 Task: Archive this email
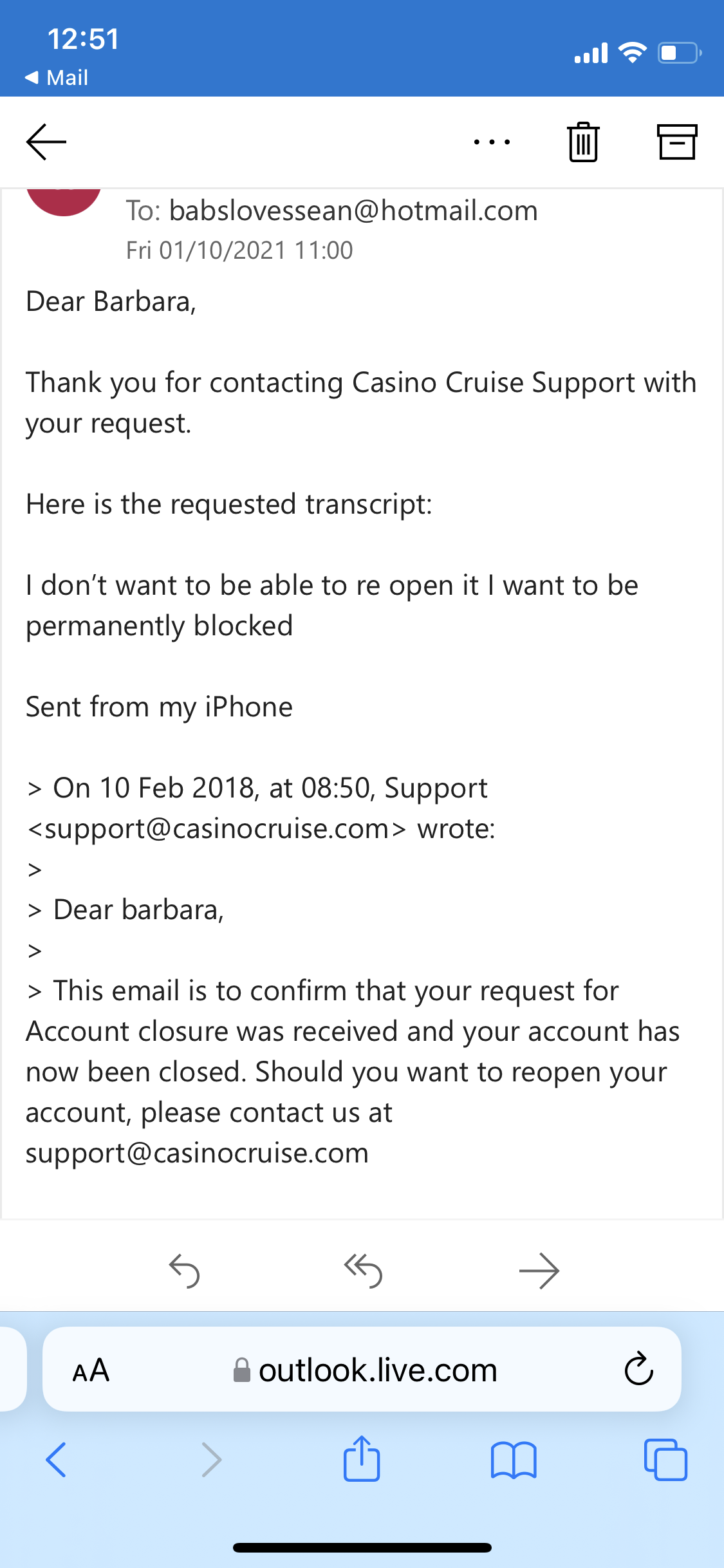pos(676,142)
